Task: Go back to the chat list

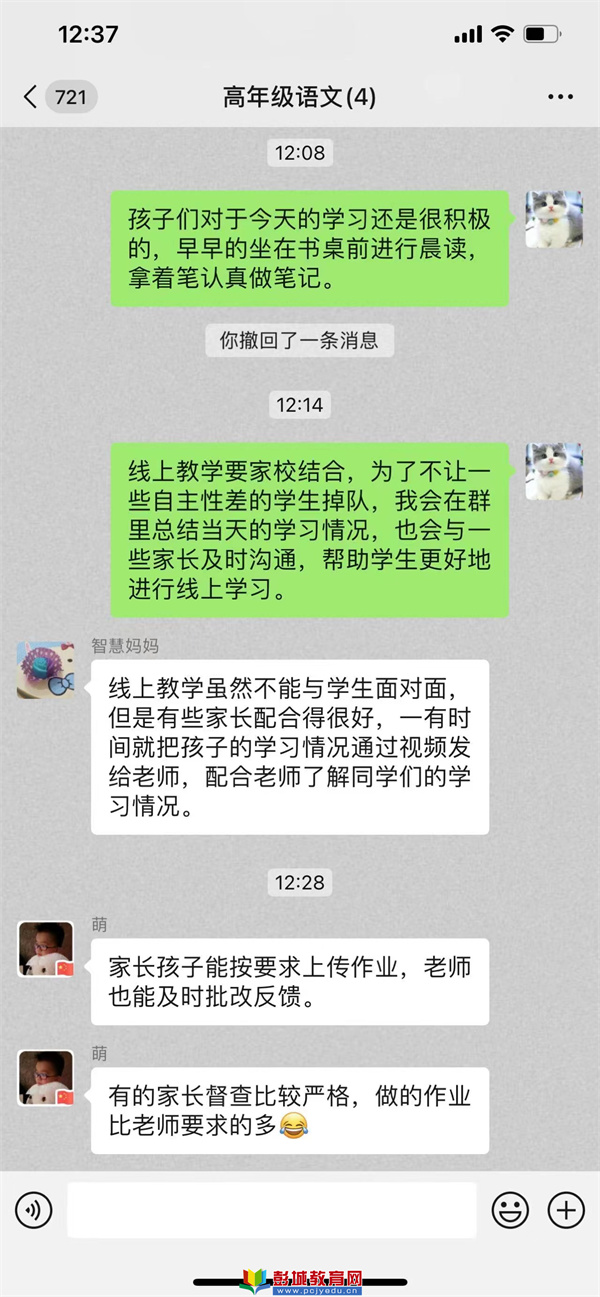Action: [x=32, y=97]
